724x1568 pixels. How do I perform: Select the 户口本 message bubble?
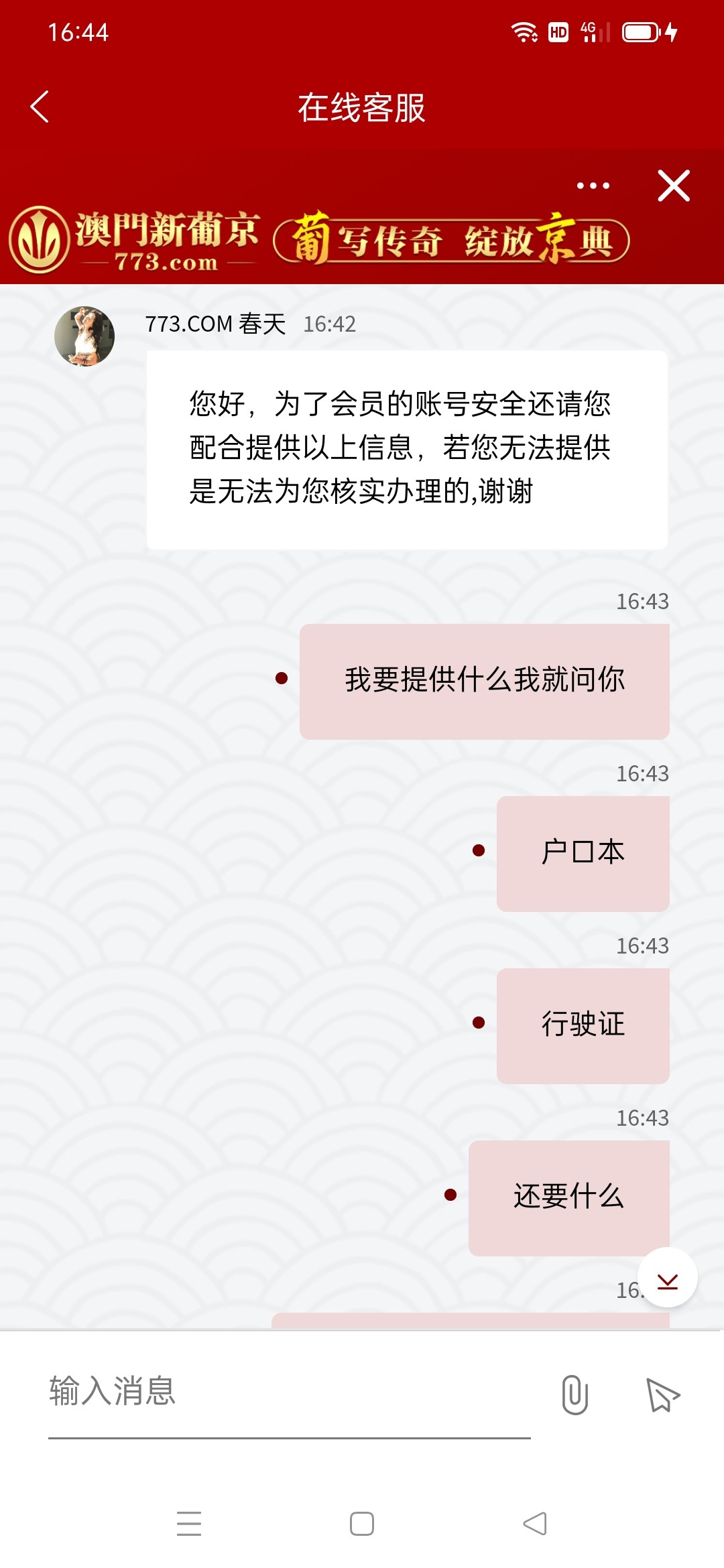coord(583,852)
